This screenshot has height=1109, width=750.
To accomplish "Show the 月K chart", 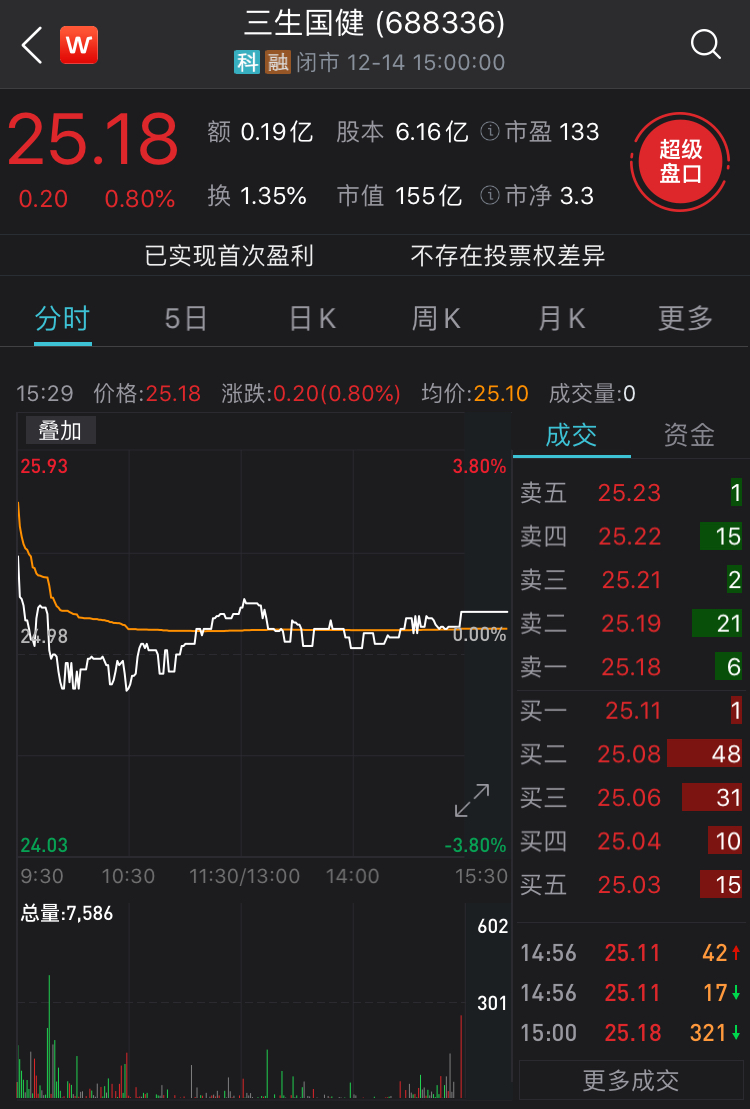I will (561, 319).
